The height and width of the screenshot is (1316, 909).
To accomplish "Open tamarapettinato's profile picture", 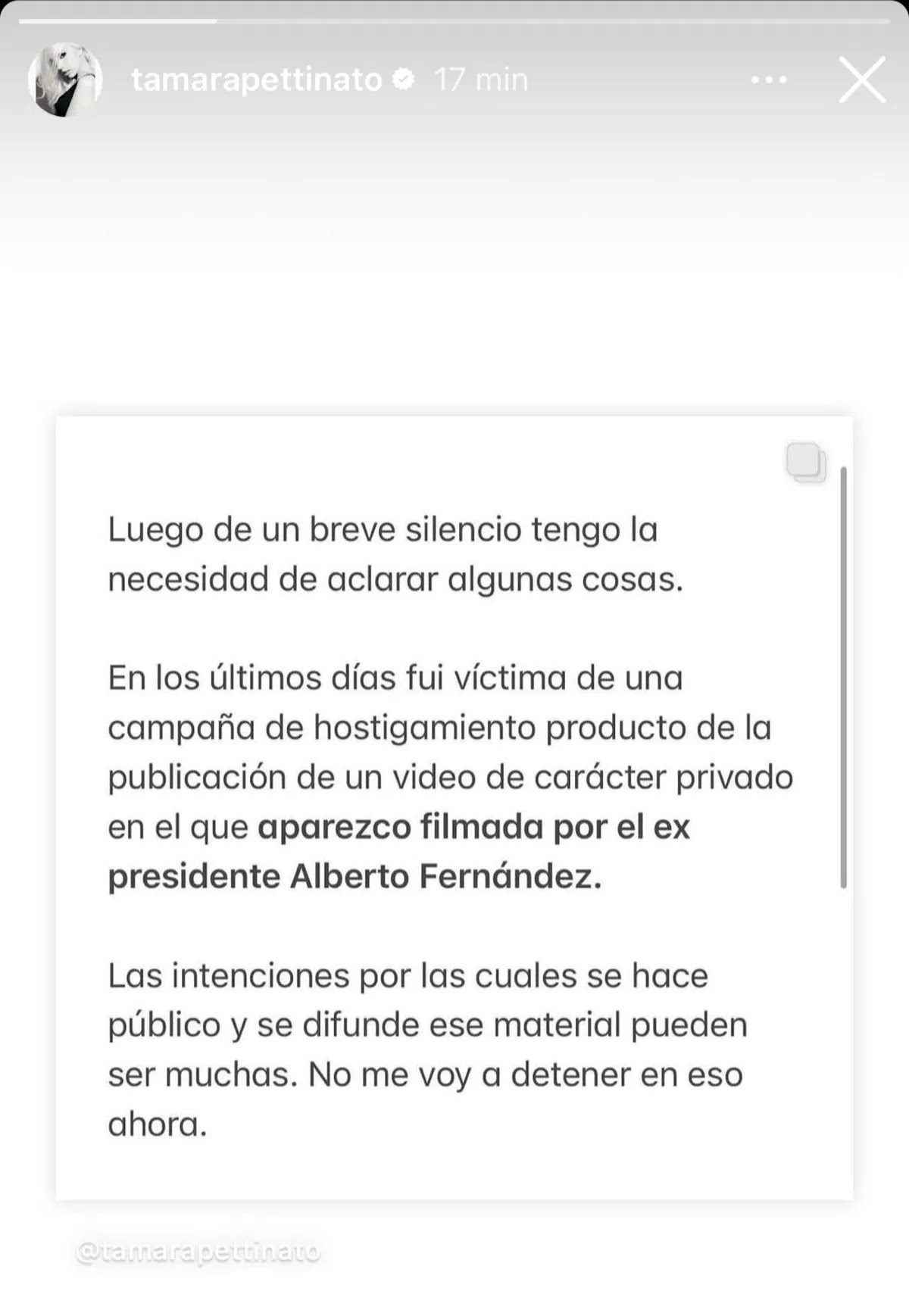I will click(65, 80).
